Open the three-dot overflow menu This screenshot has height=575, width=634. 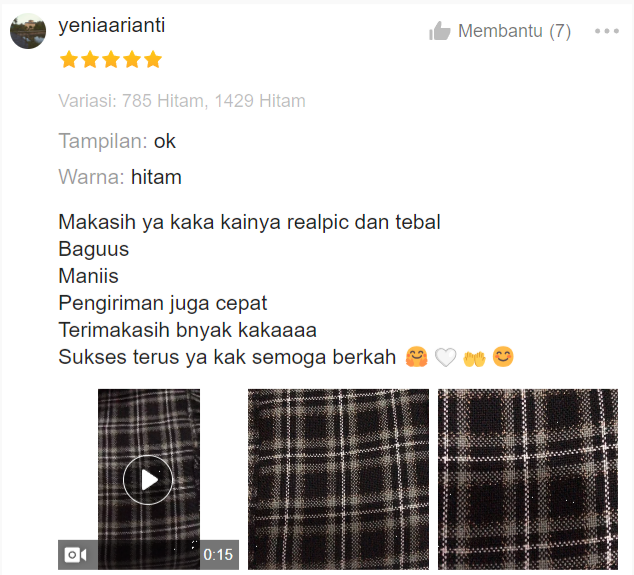607,31
